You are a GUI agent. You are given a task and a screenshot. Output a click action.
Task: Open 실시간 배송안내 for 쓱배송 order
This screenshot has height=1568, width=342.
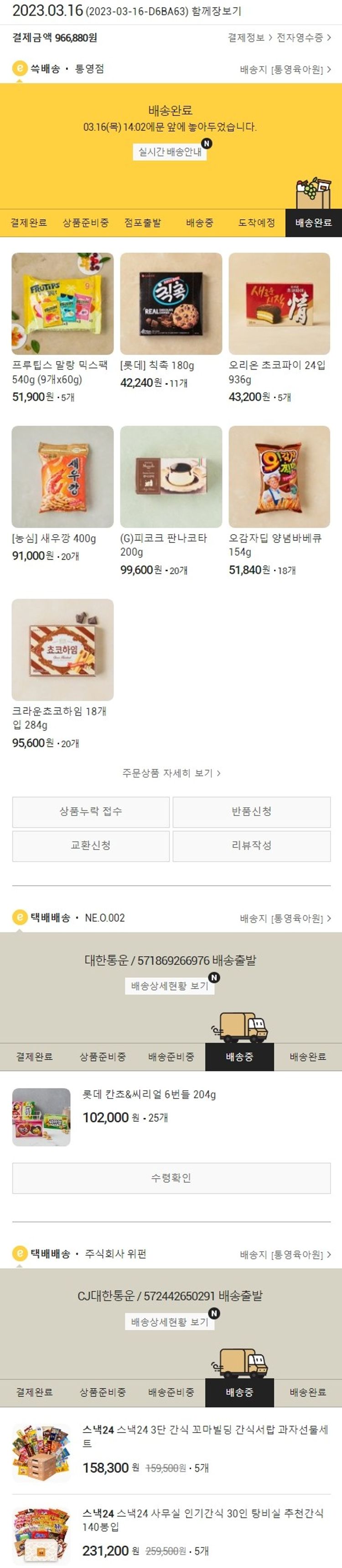click(x=170, y=152)
